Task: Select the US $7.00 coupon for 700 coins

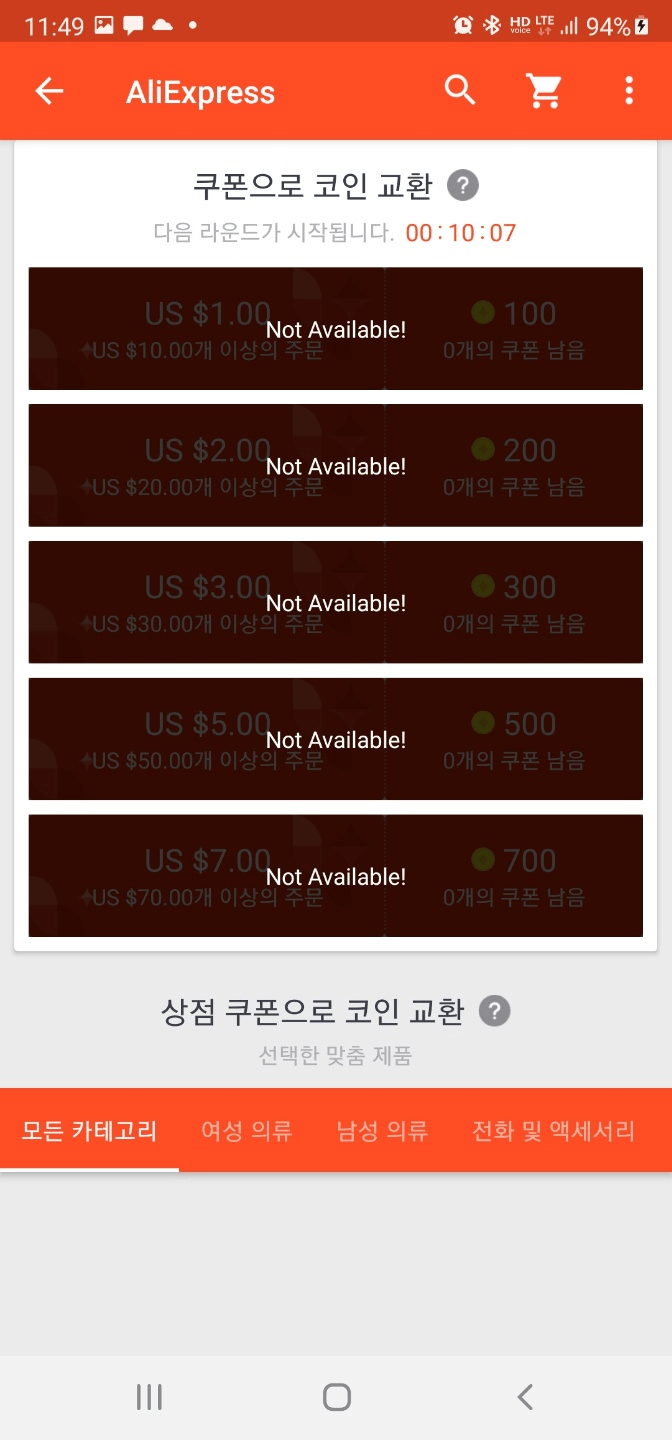Action: click(335, 876)
